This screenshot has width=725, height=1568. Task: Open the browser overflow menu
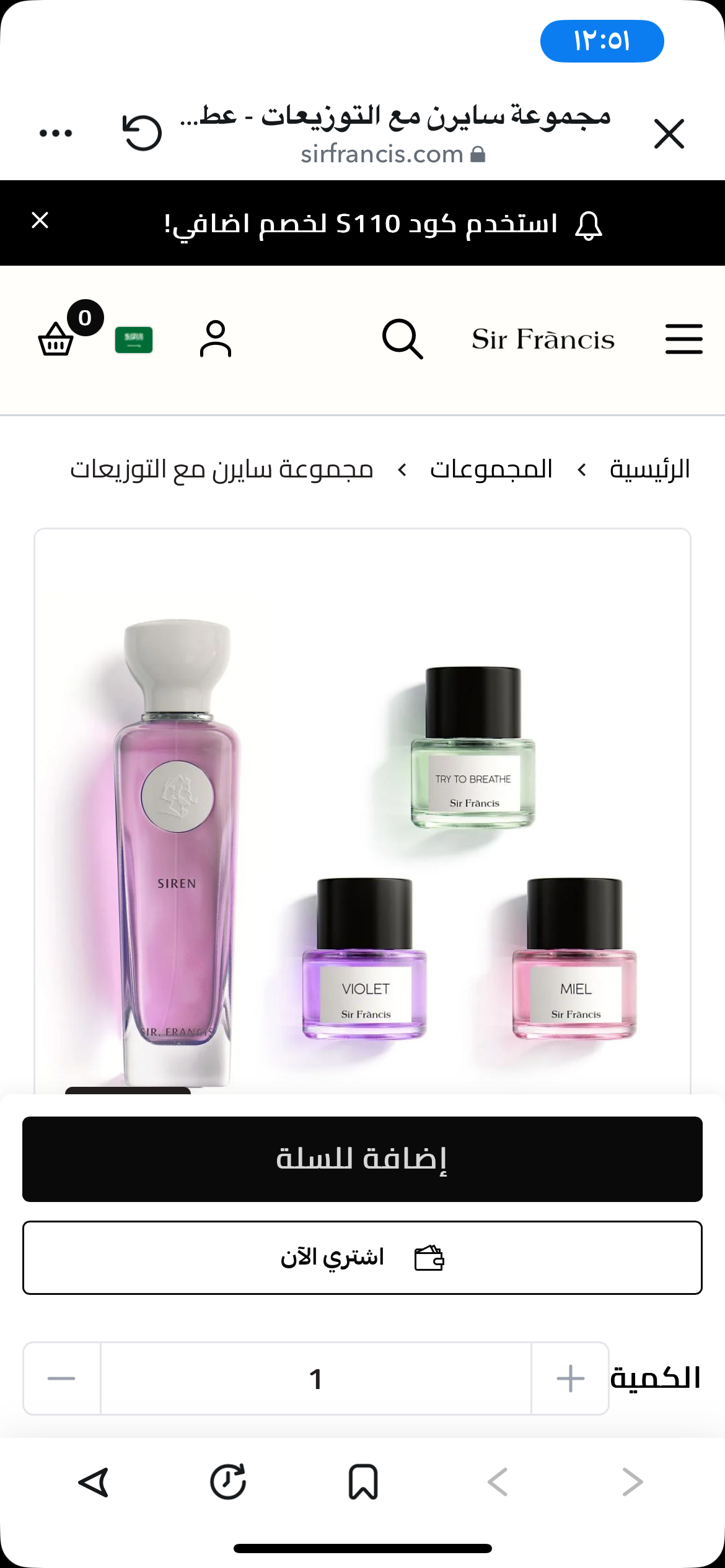point(56,133)
